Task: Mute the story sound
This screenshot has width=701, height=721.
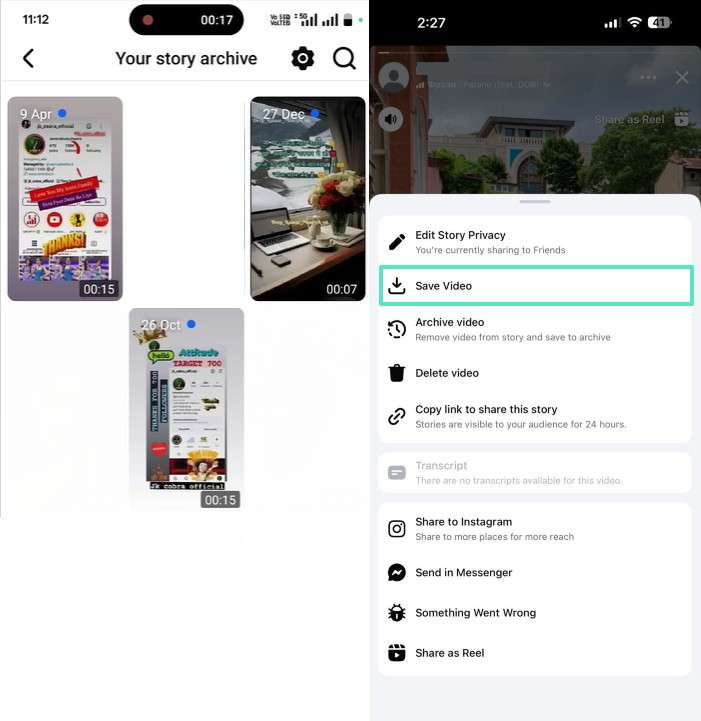Action: (x=392, y=120)
